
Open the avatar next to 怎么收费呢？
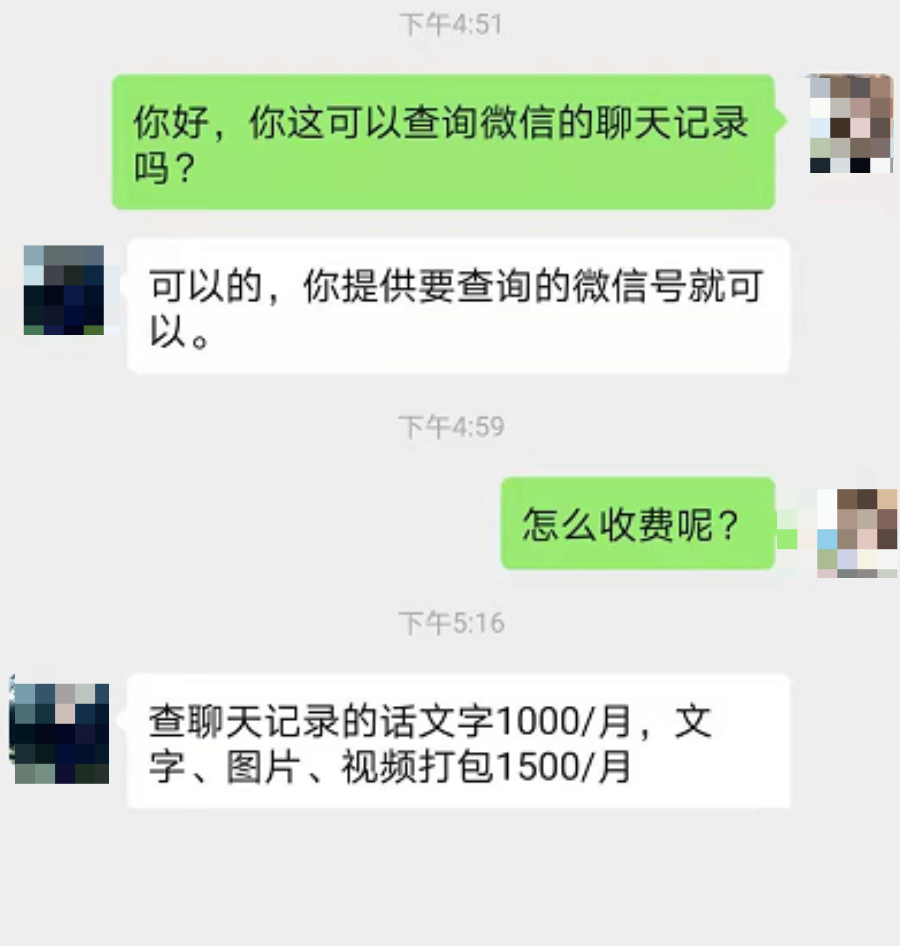(856, 533)
